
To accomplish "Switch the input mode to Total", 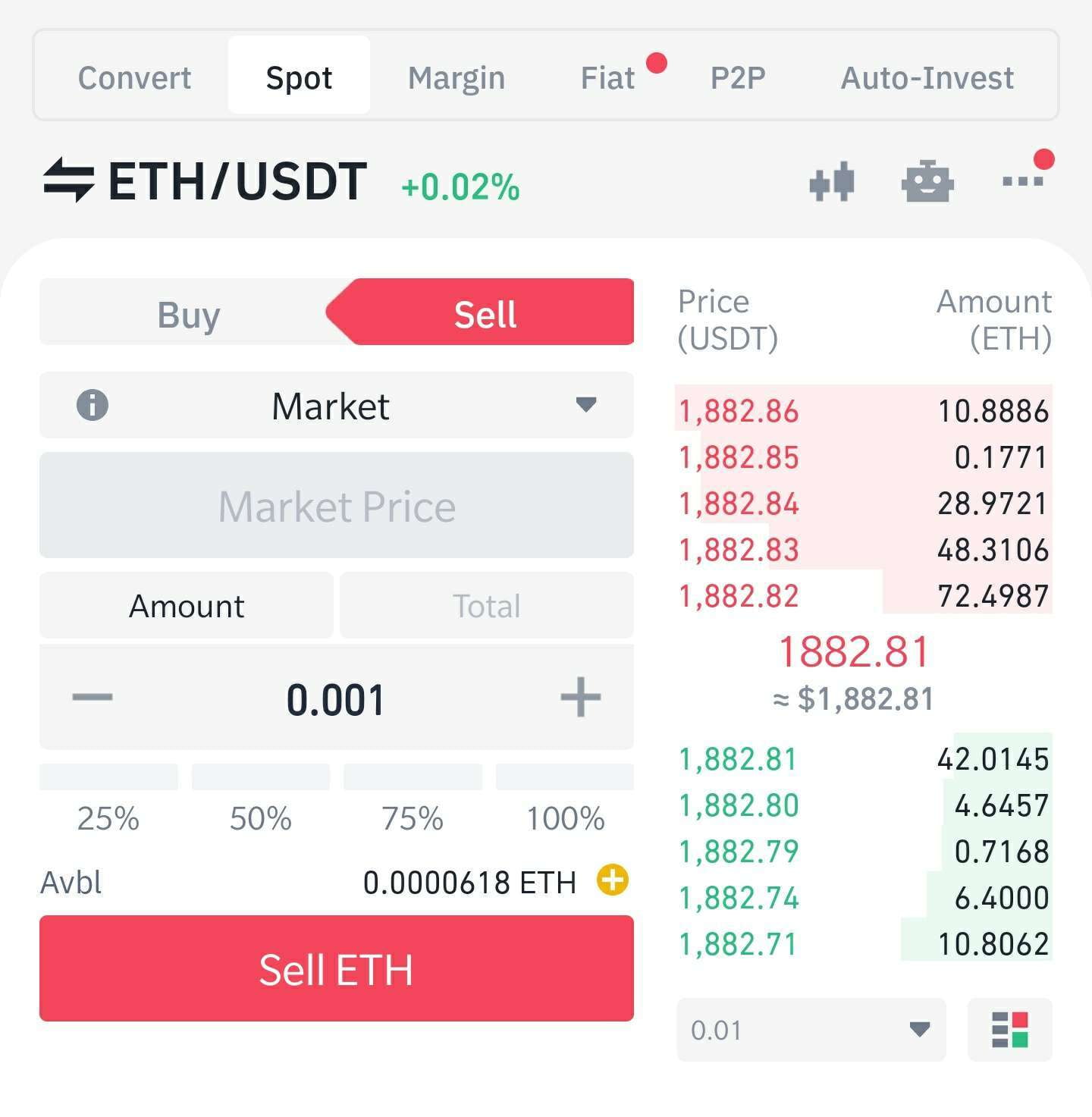I will click(486, 606).
